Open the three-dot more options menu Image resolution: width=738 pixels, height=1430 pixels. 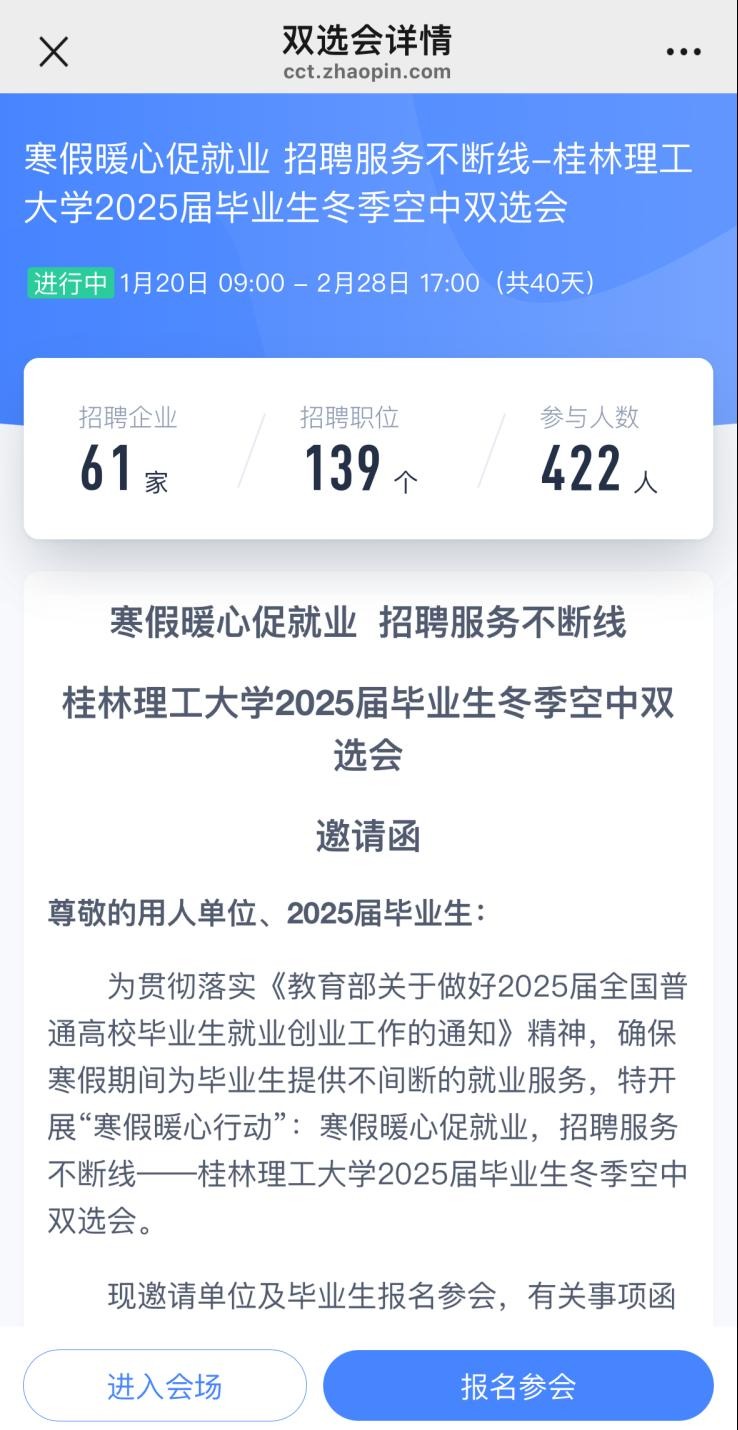pyautogui.click(x=684, y=52)
